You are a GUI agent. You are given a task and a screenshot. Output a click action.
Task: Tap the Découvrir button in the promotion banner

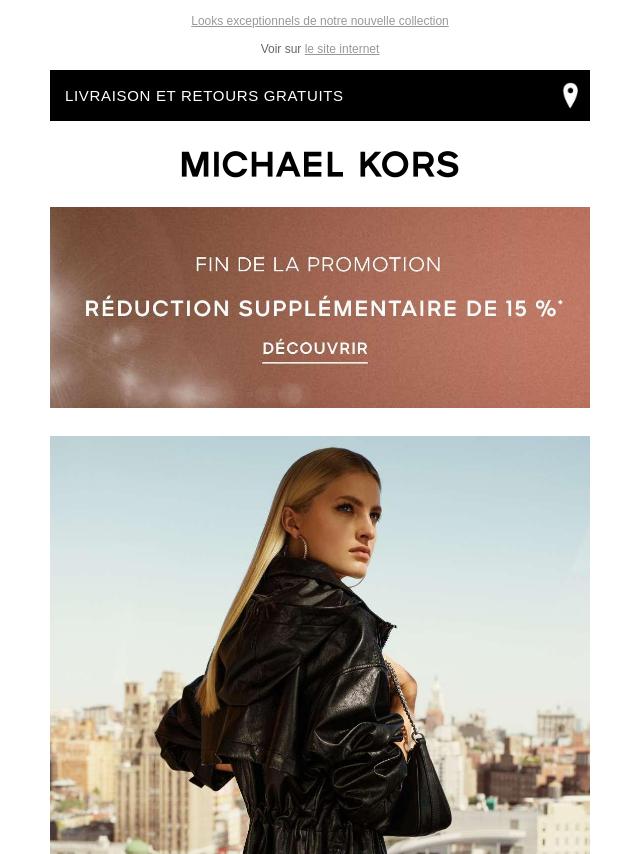click(315, 349)
